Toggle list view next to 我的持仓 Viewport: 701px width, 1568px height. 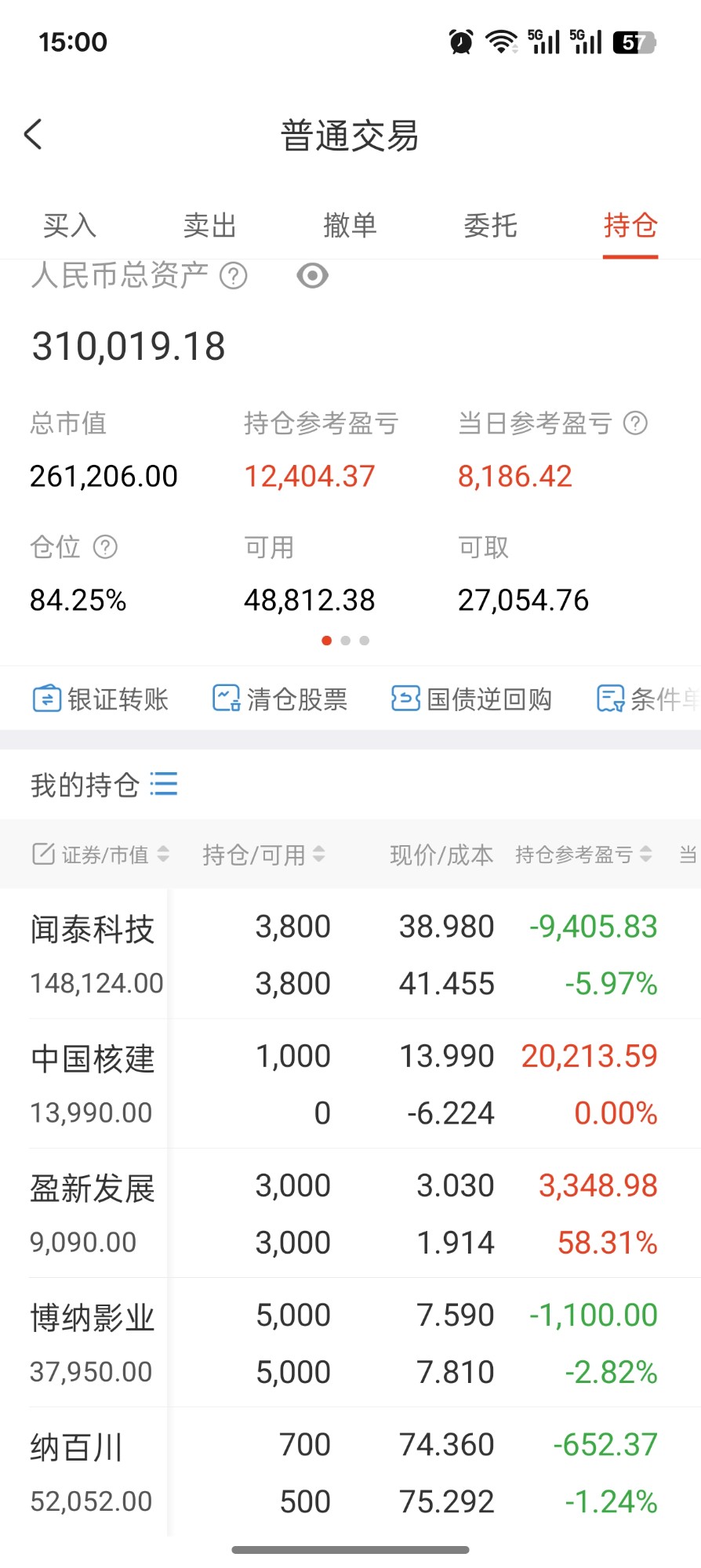164,784
